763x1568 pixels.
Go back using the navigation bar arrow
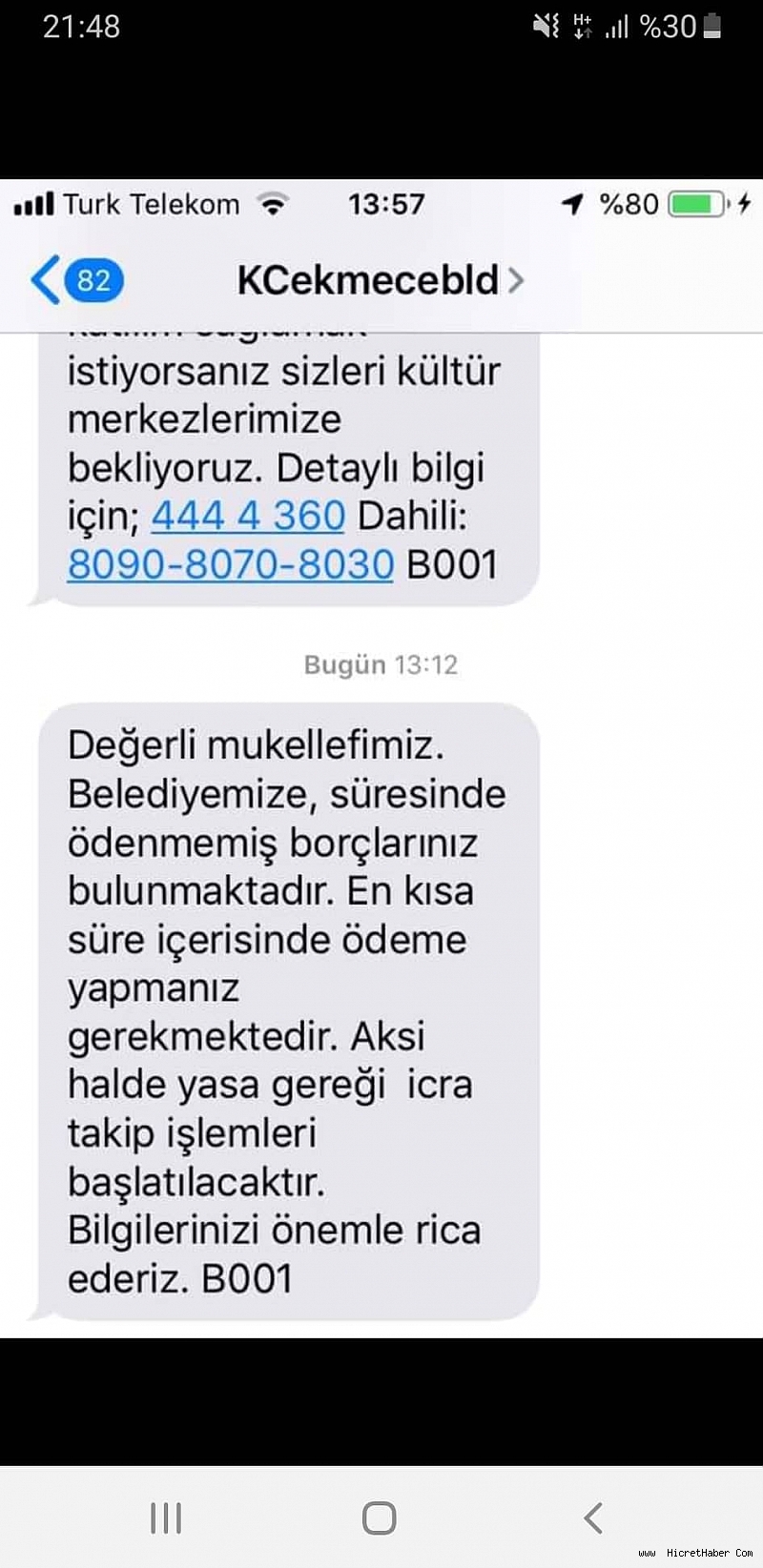pos(593,1517)
